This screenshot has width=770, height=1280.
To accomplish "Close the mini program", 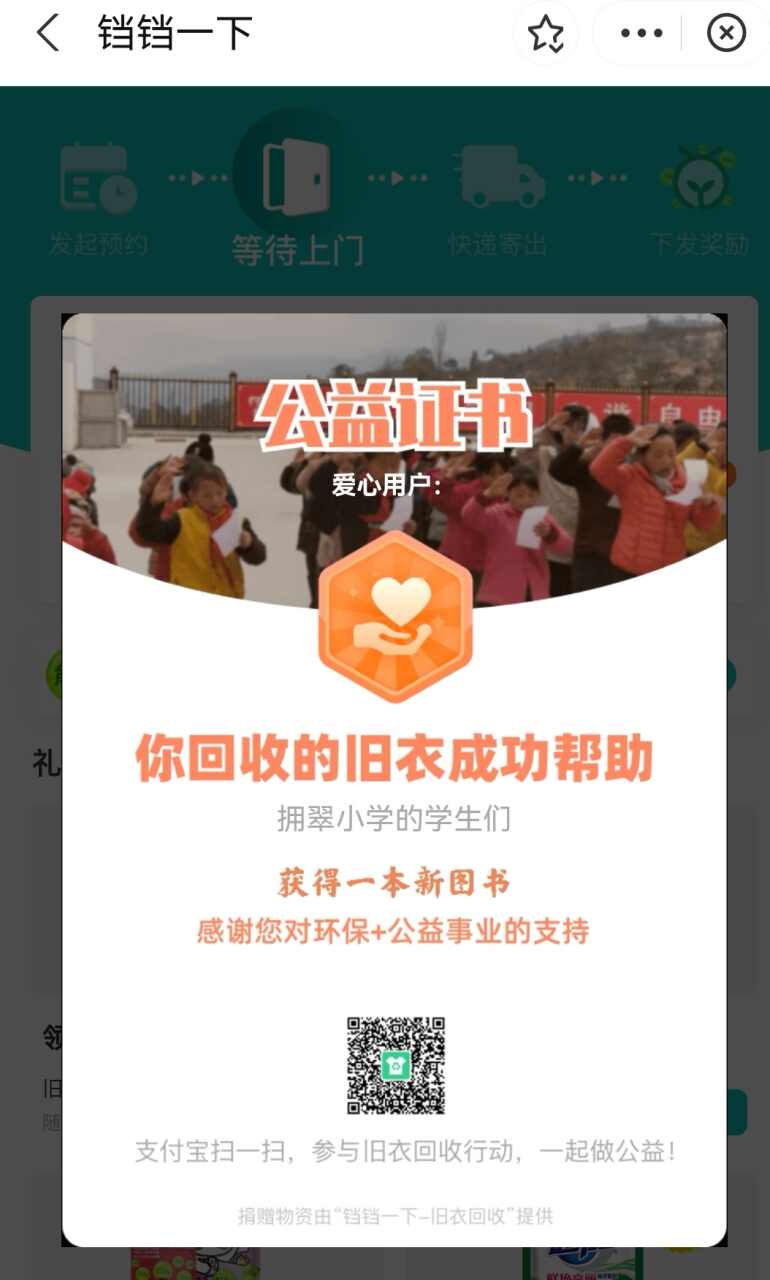I will click(726, 34).
